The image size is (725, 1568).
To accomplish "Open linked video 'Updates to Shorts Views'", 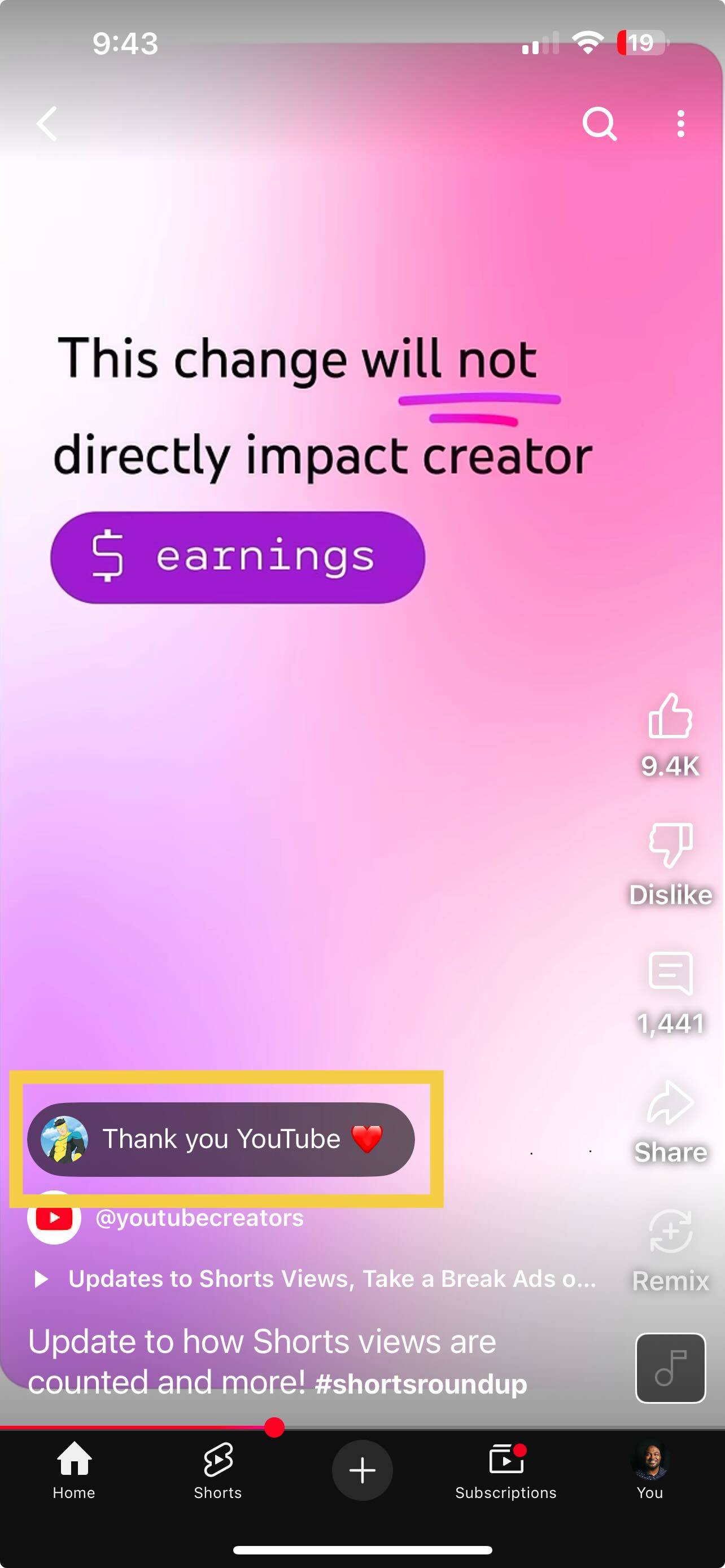I will pyautogui.click(x=331, y=1279).
